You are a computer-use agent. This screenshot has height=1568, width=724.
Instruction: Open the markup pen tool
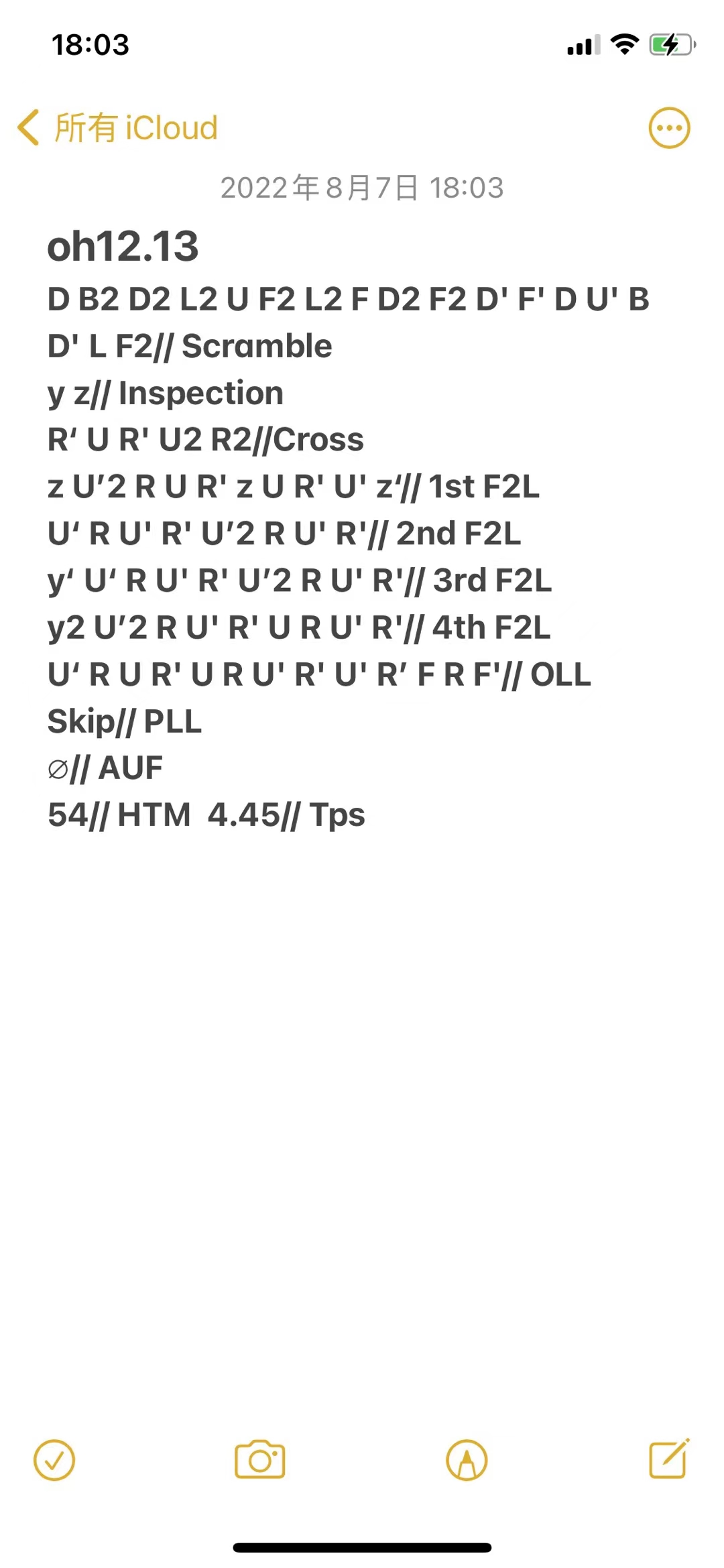(x=467, y=1459)
